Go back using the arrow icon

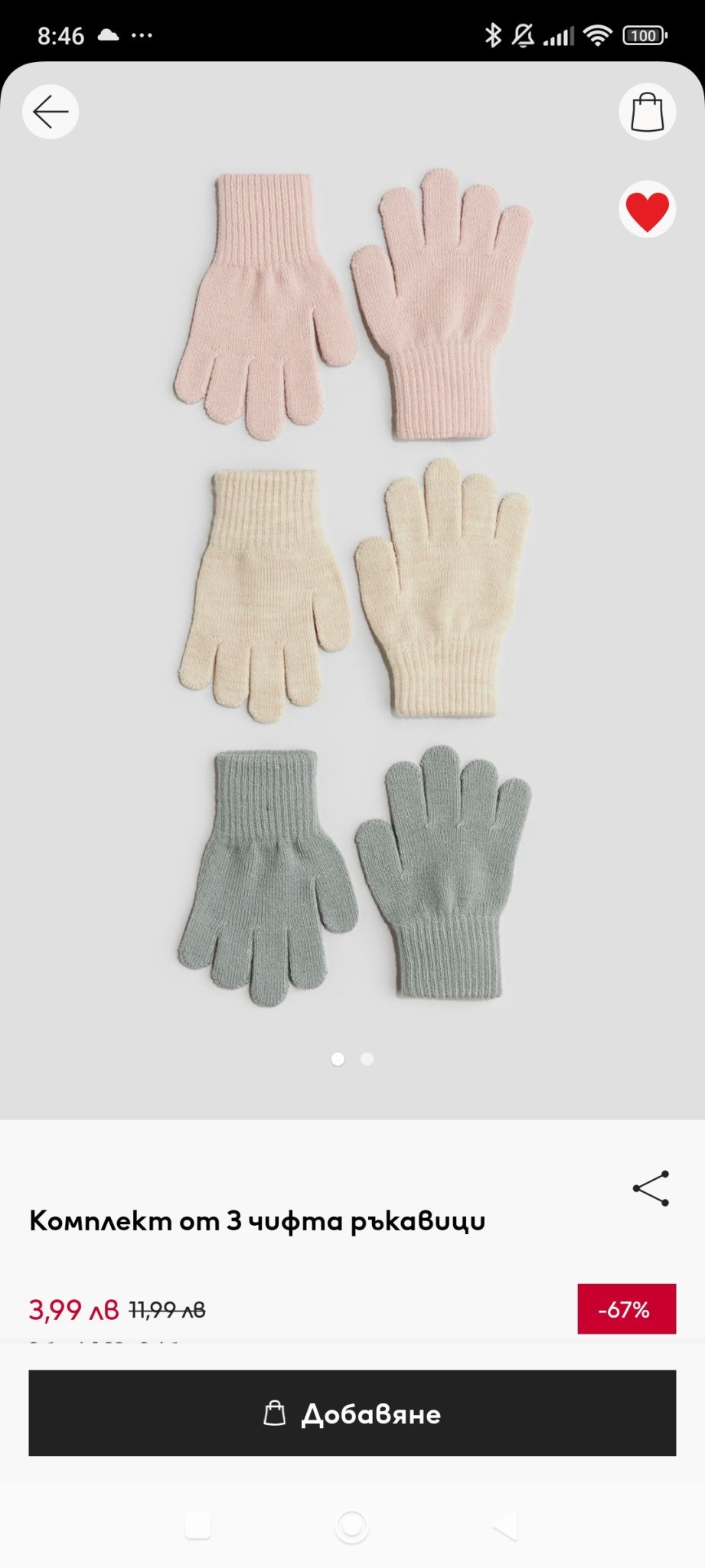pyautogui.click(x=51, y=112)
